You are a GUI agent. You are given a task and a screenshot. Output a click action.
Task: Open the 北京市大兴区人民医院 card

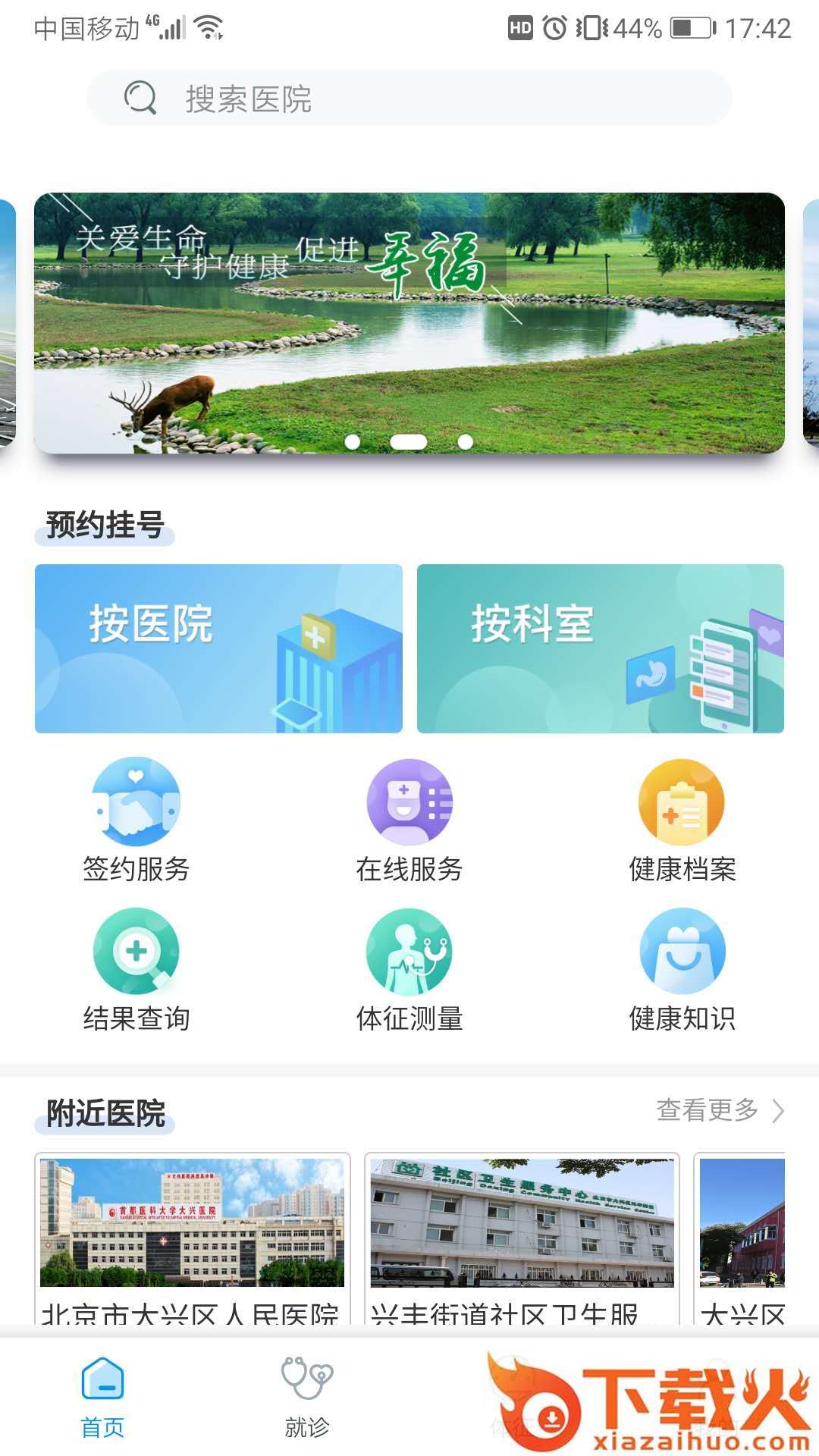tap(193, 1236)
